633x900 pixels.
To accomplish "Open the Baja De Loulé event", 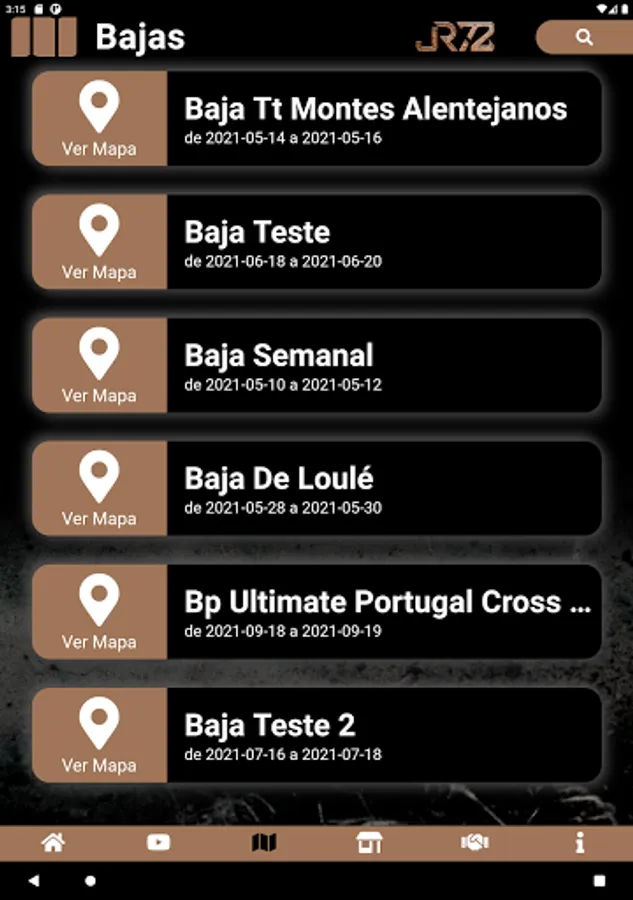I will [384, 489].
